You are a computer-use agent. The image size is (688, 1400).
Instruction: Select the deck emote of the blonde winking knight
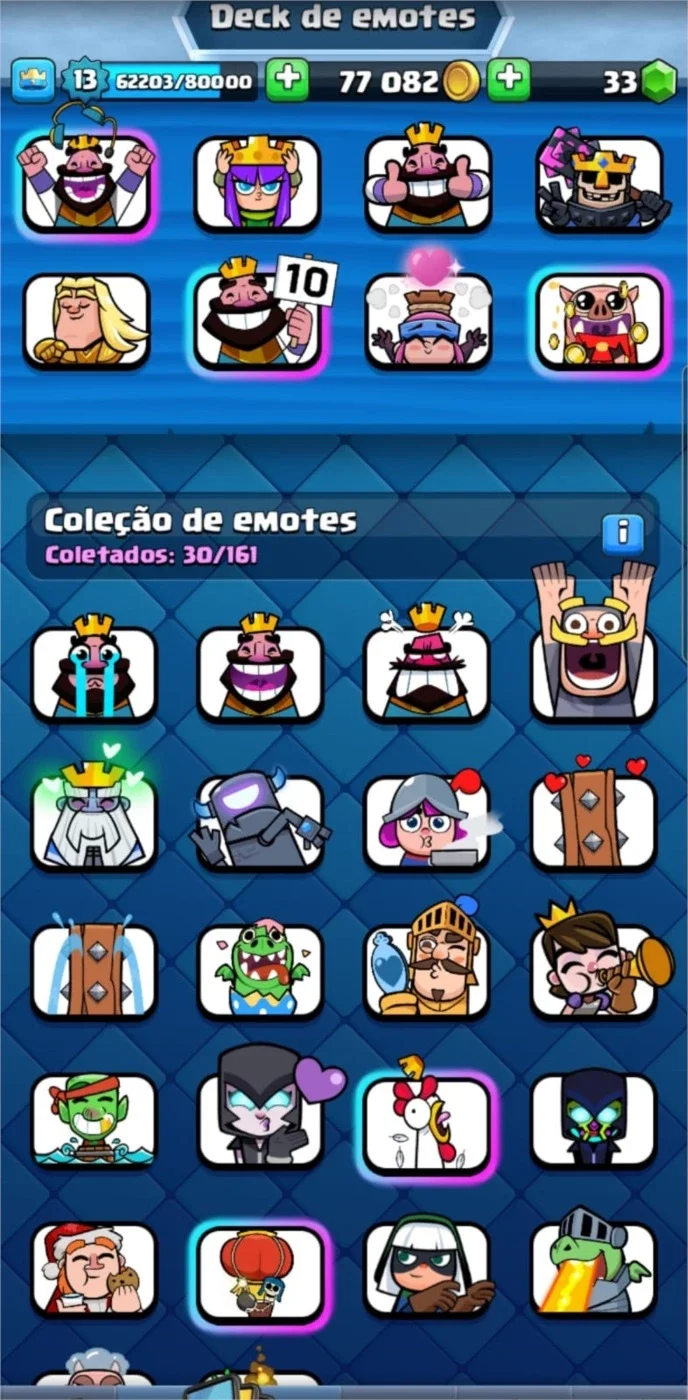[87, 320]
